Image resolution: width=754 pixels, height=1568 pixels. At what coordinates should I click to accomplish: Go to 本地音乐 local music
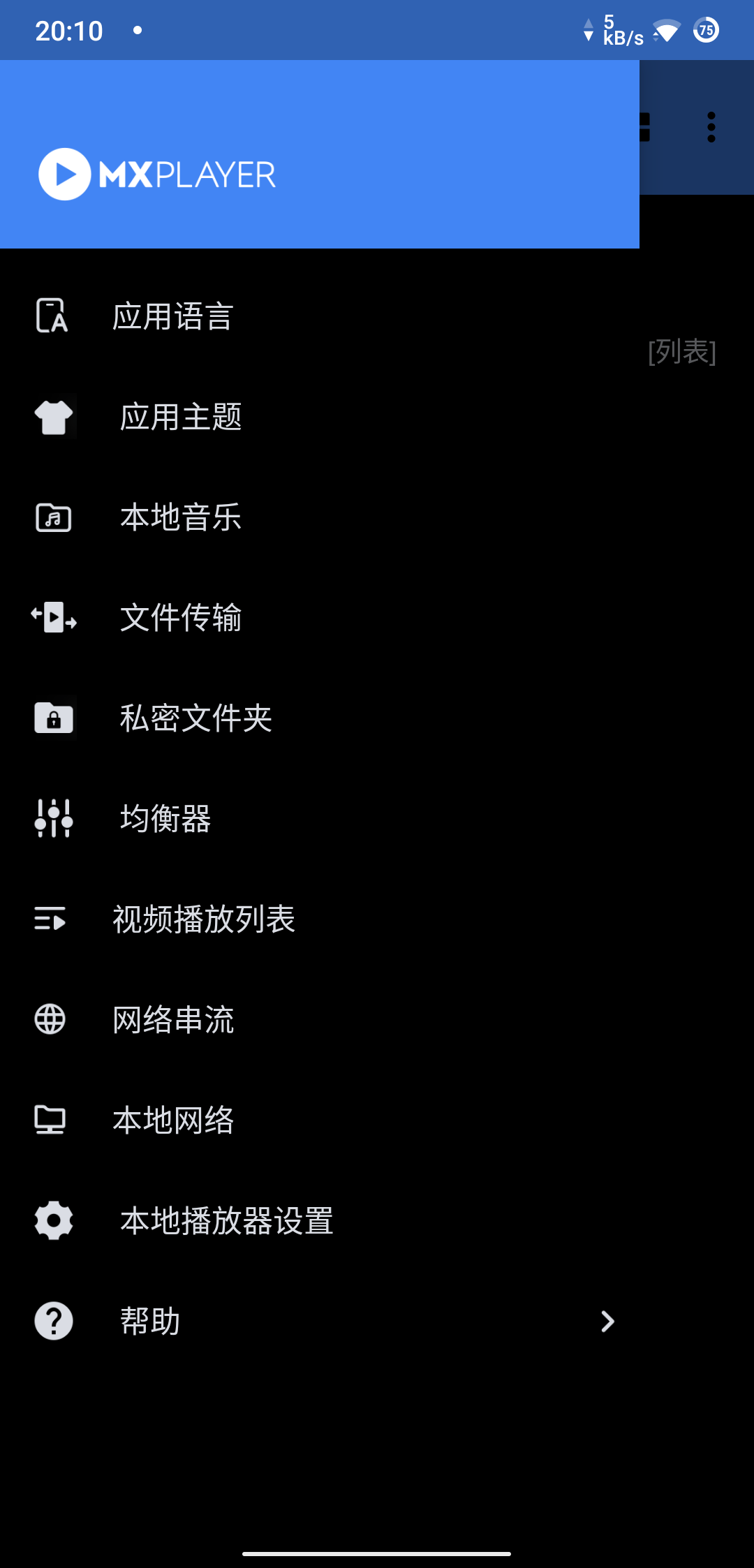[x=180, y=517]
